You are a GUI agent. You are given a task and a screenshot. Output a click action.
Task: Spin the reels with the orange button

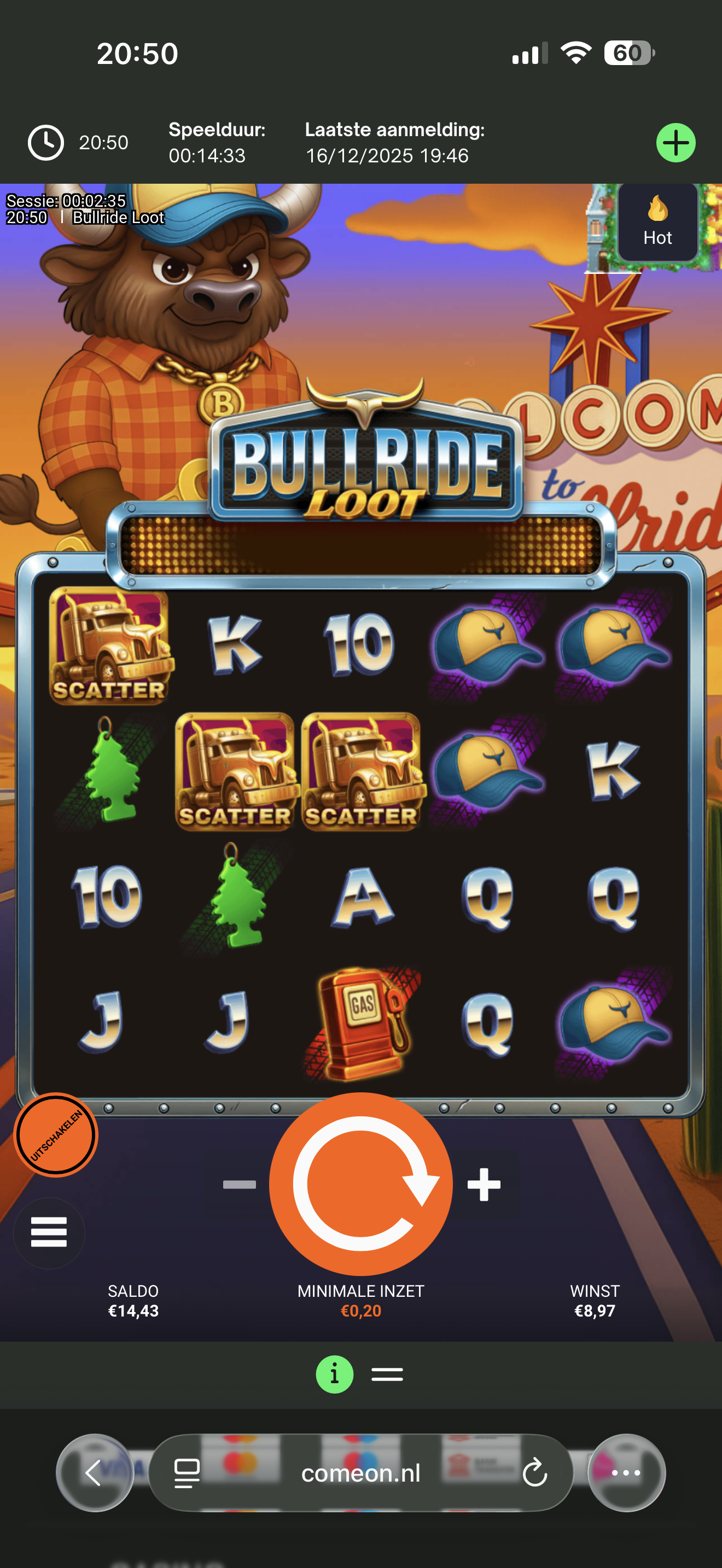360,1183
